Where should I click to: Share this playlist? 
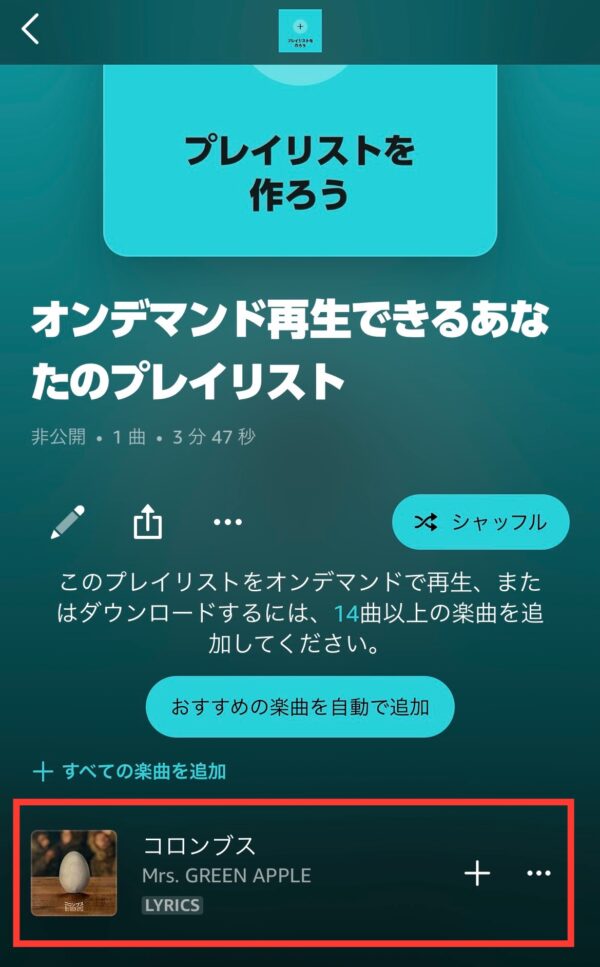click(147, 522)
